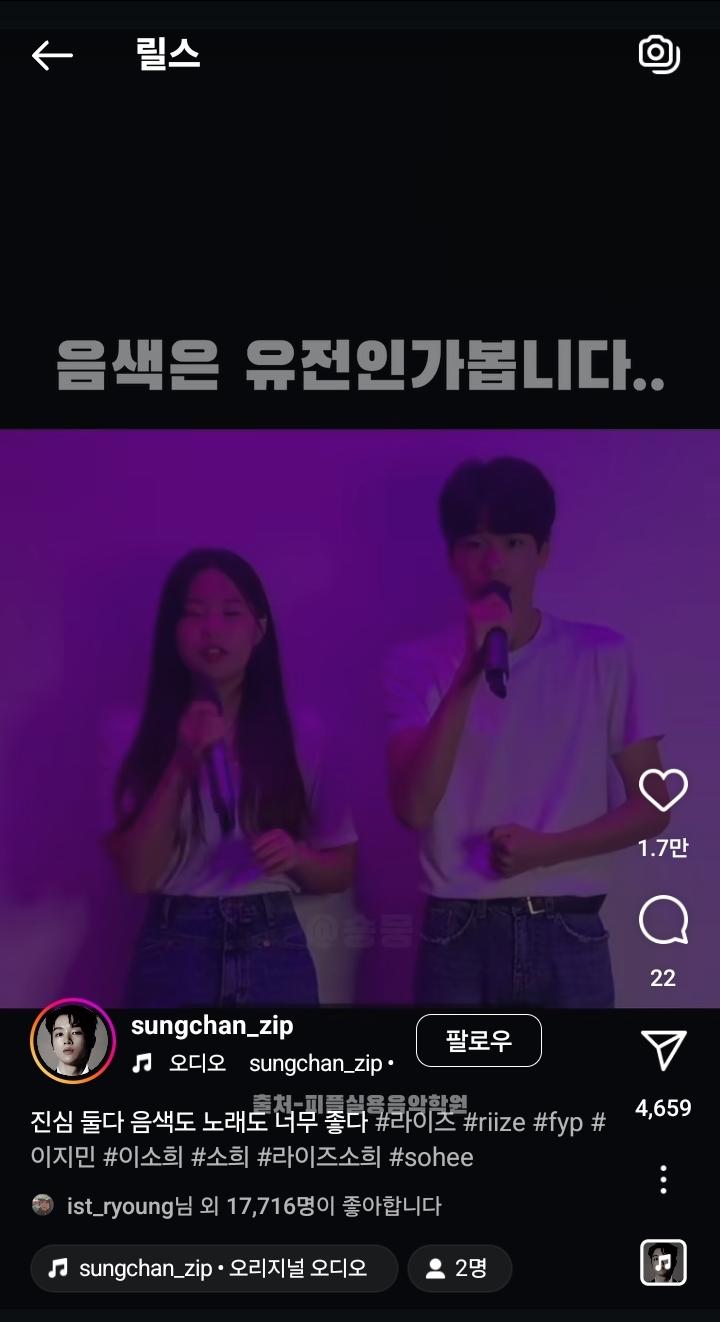The height and width of the screenshot is (1322, 720).
Task: View the 2명 tagged people chip
Action: tap(459, 1269)
